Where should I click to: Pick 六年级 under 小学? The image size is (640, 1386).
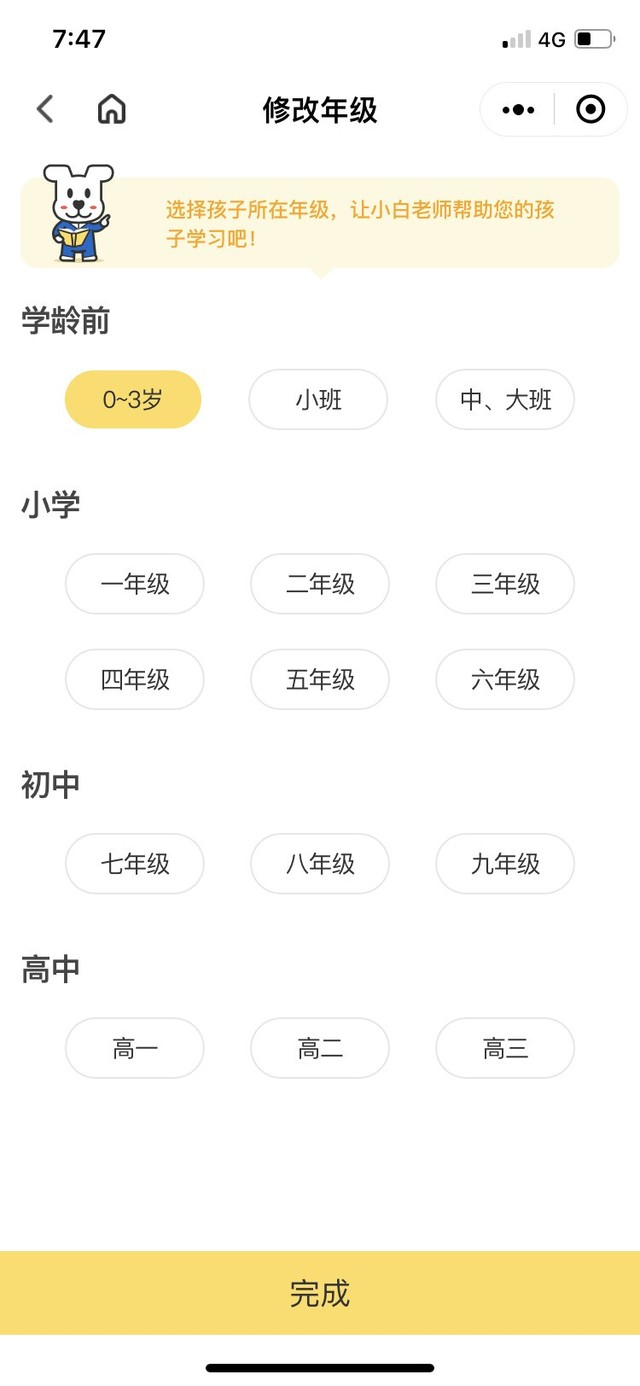click(x=505, y=680)
